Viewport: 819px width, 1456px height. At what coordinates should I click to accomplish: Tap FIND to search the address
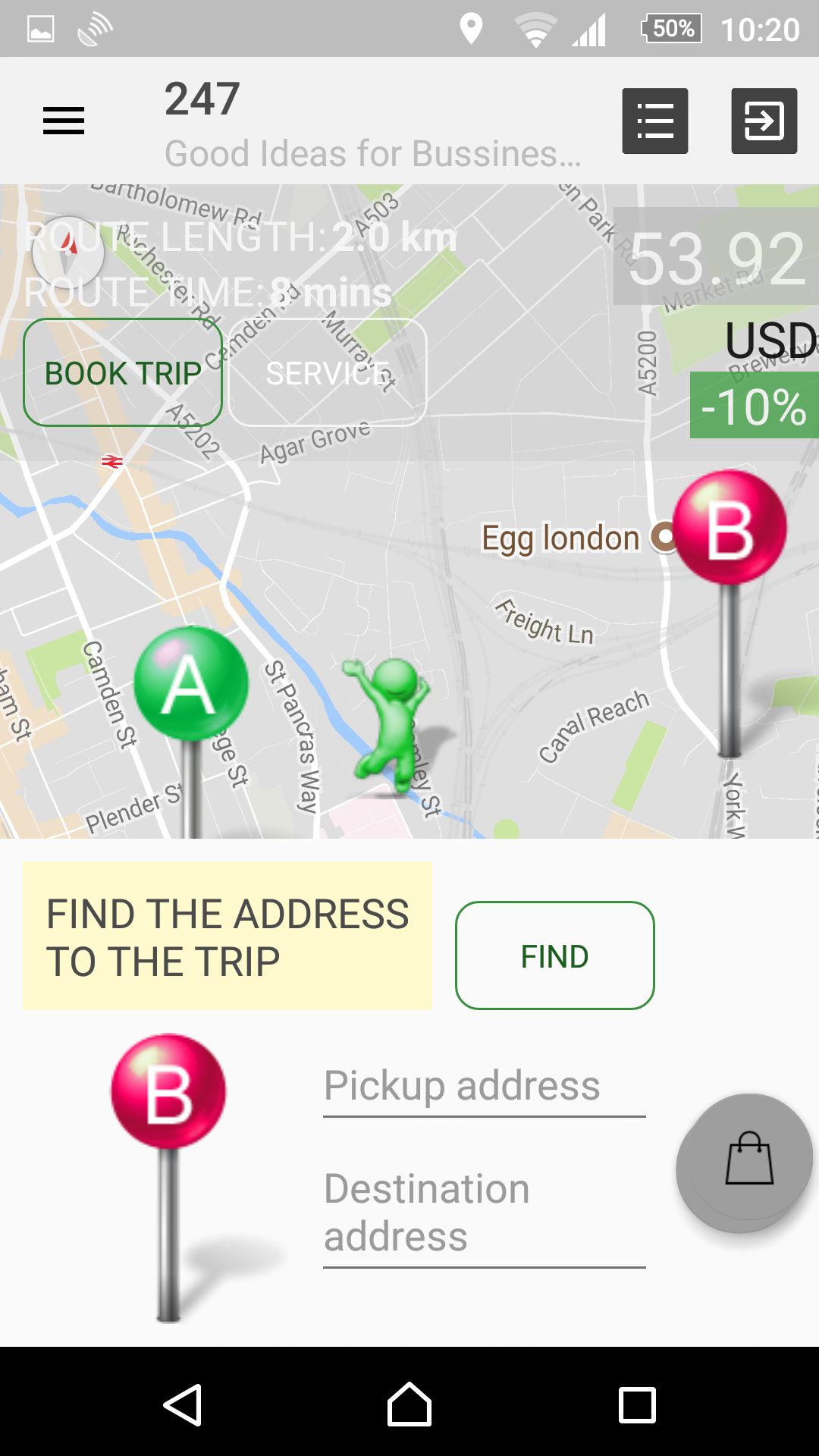[x=554, y=955]
